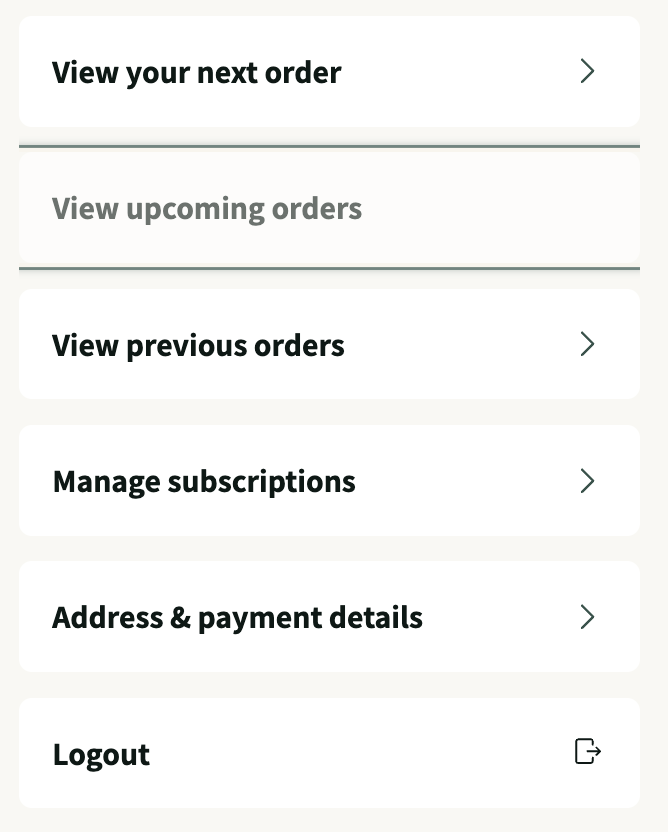Go to Manage subscriptions

click(328, 481)
